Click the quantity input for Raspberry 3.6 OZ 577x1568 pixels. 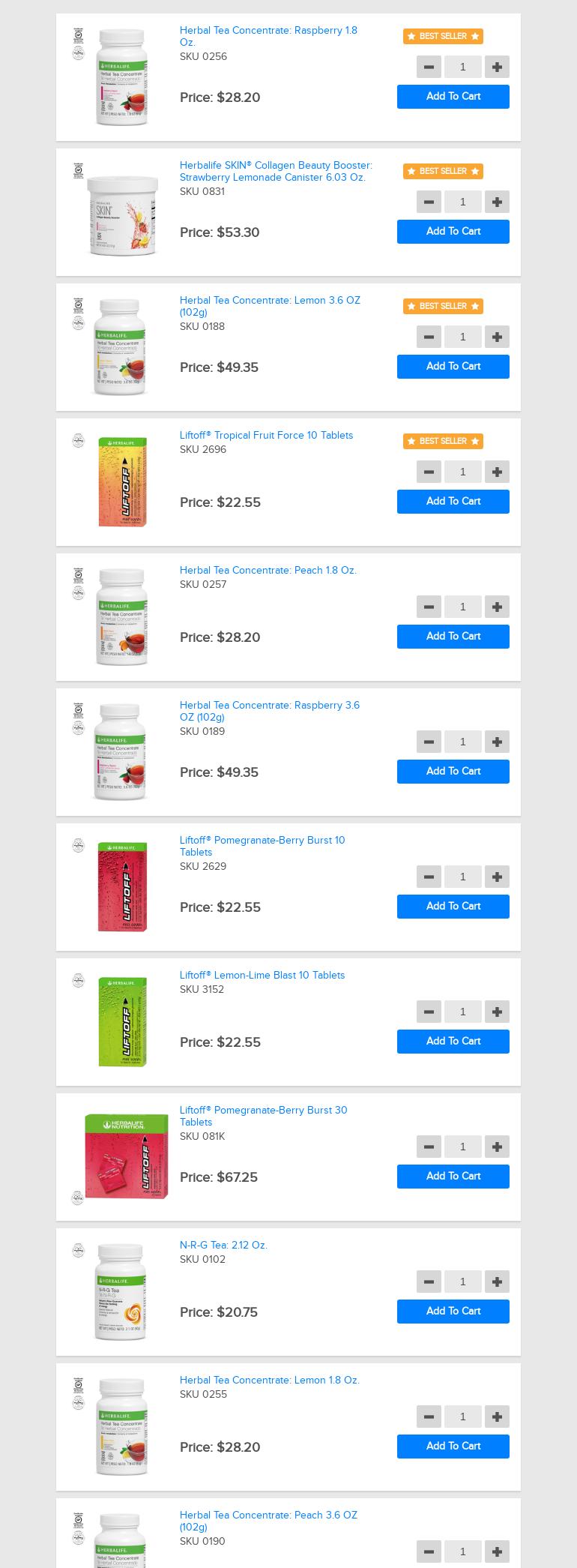click(x=462, y=742)
